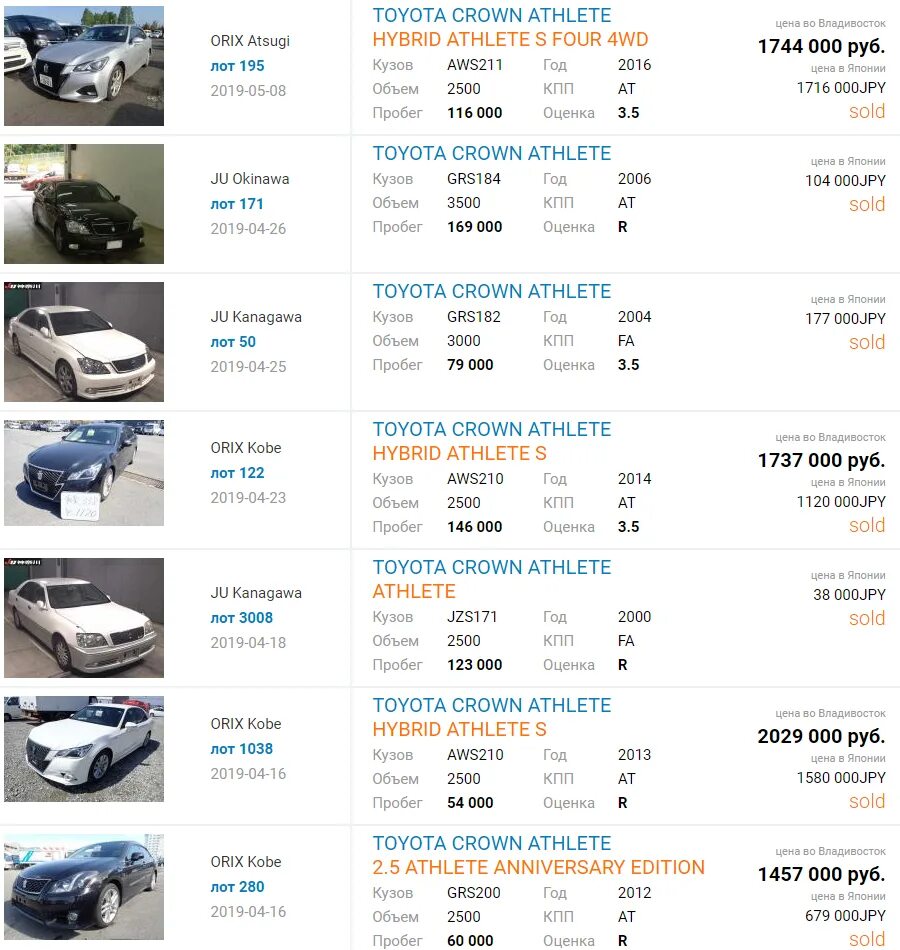
Task: Open lot 1038 link
Action: tap(241, 749)
